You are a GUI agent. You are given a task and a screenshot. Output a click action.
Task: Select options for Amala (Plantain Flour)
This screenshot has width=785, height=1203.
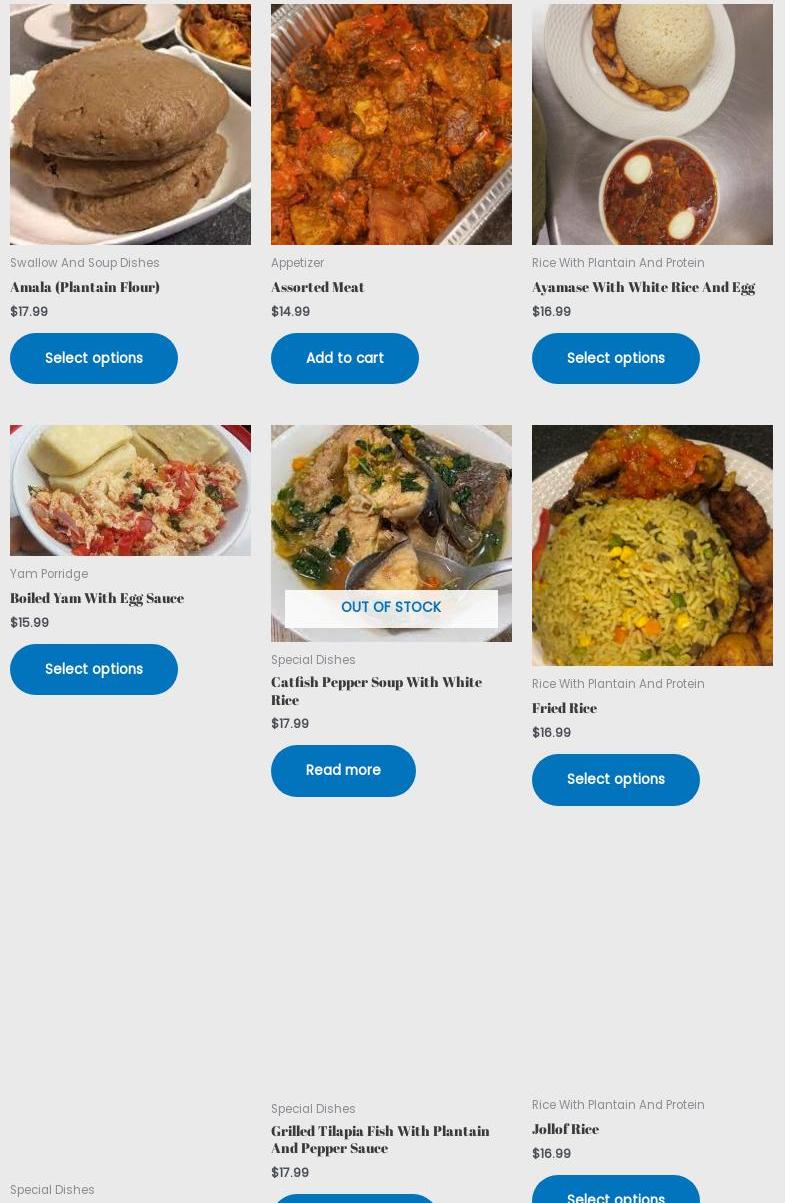tap(94, 358)
